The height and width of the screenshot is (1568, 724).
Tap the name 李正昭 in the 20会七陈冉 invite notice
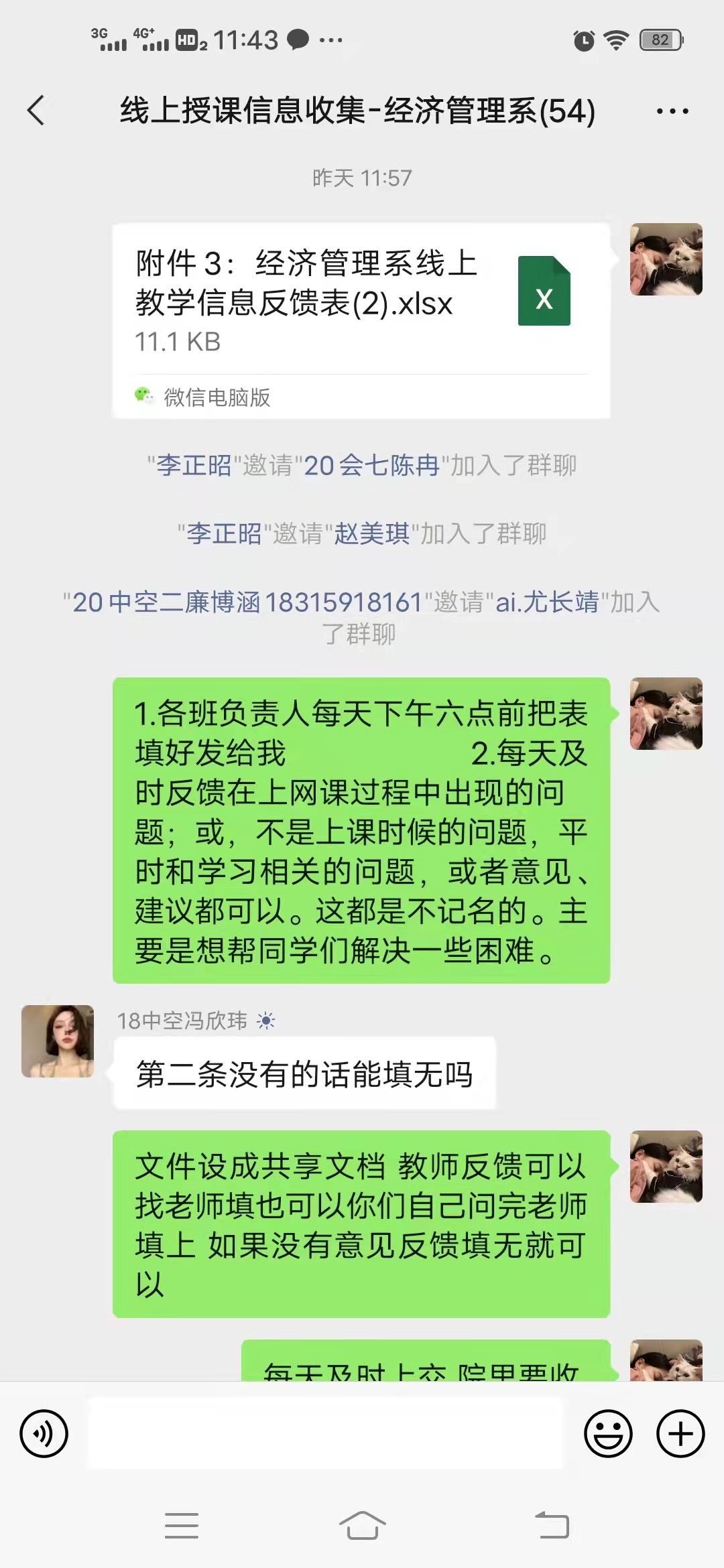194,465
